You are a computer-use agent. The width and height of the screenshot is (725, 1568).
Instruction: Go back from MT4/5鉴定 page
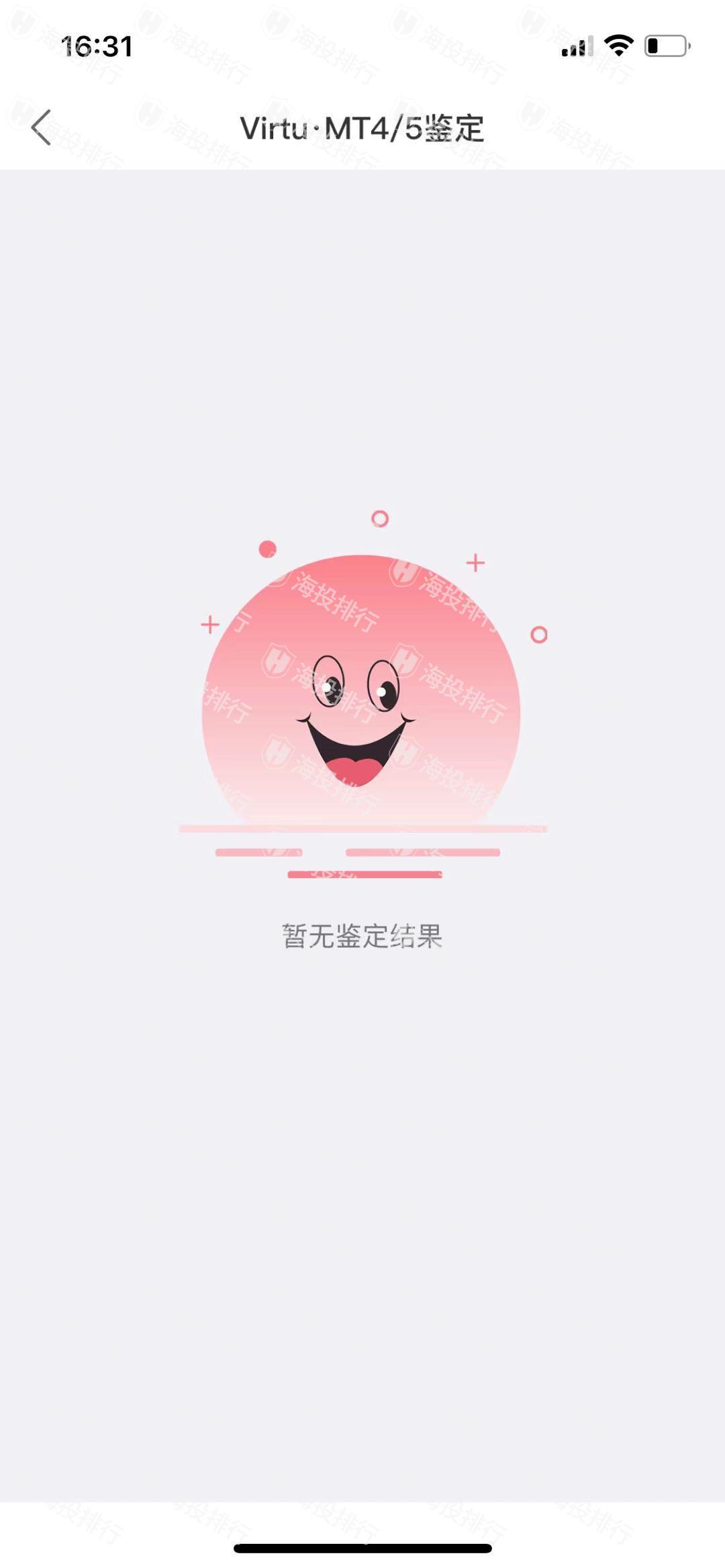[x=42, y=127]
